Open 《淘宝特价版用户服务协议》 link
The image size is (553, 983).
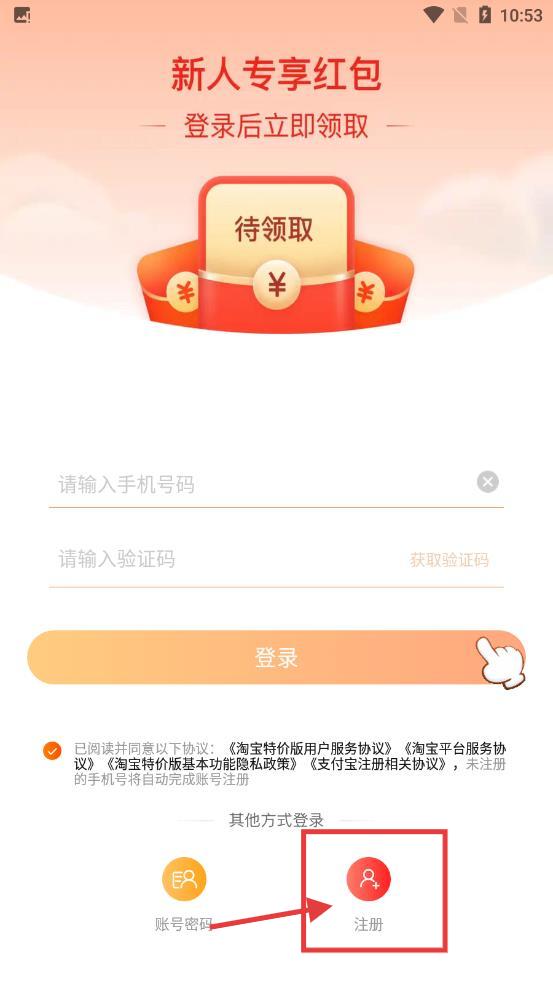tap(311, 749)
